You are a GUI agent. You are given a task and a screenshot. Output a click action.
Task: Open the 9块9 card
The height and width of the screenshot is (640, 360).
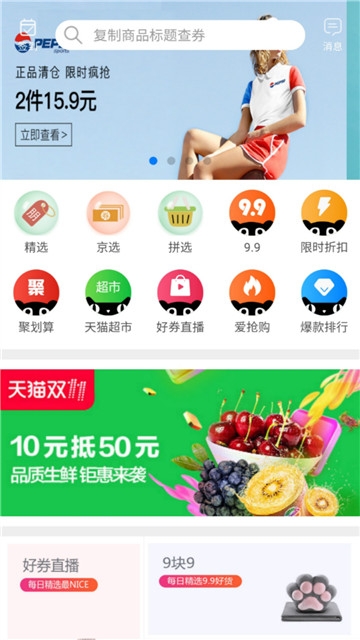click(249, 590)
